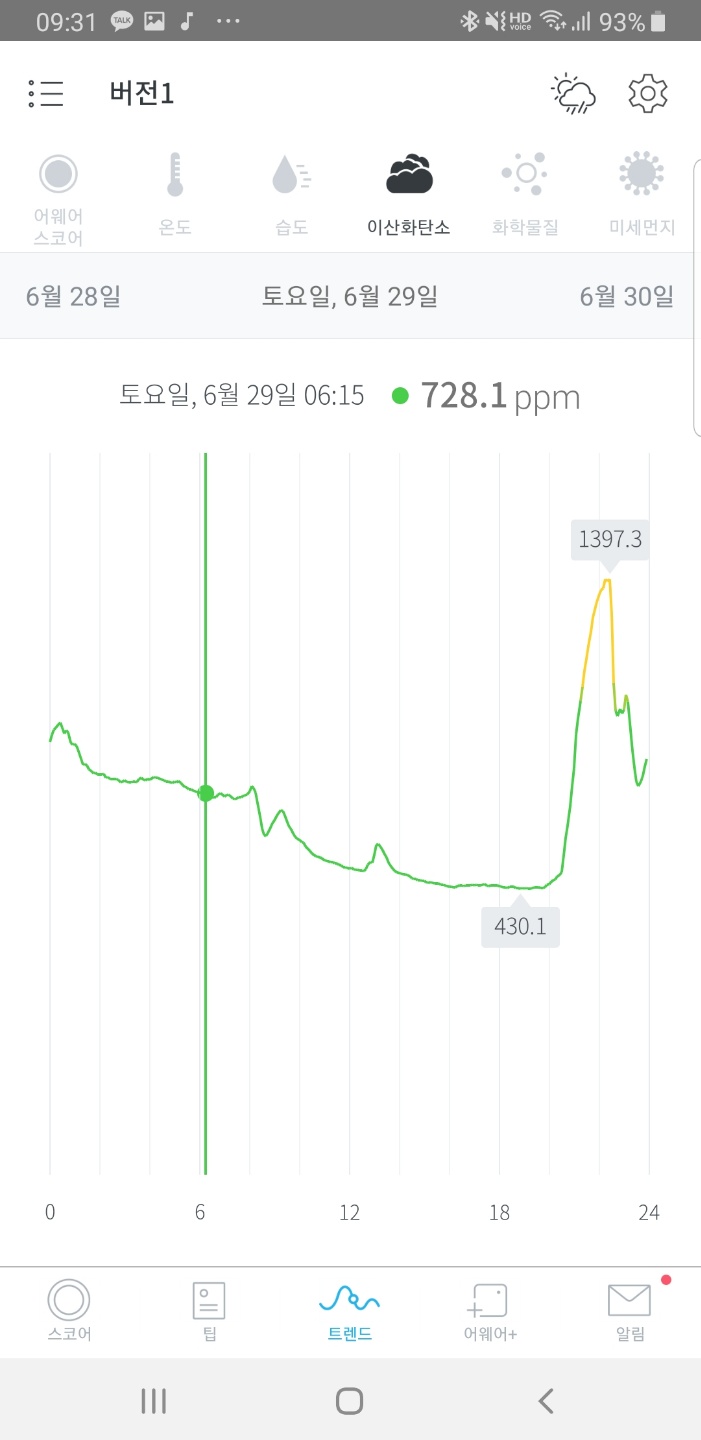
Task: Open the settings gear
Action: tap(647, 94)
